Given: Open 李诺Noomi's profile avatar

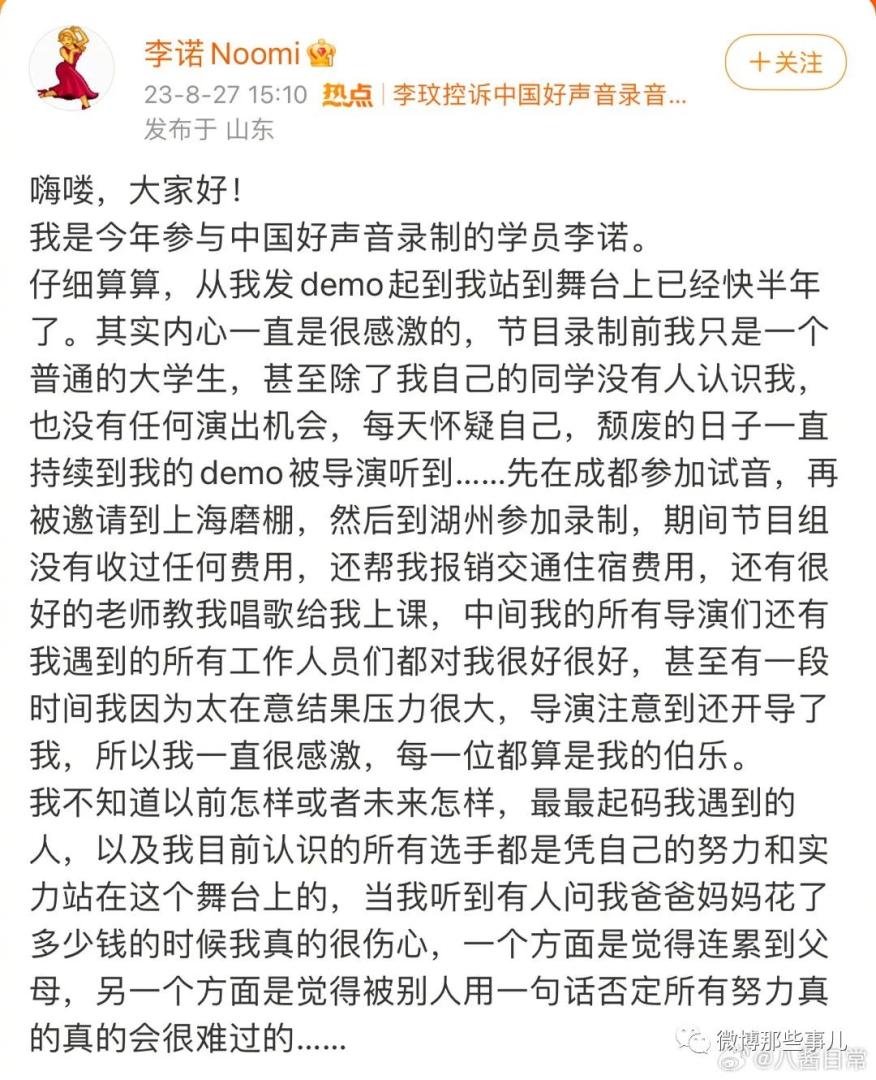Looking at the screenshot, I should point(71,68).
